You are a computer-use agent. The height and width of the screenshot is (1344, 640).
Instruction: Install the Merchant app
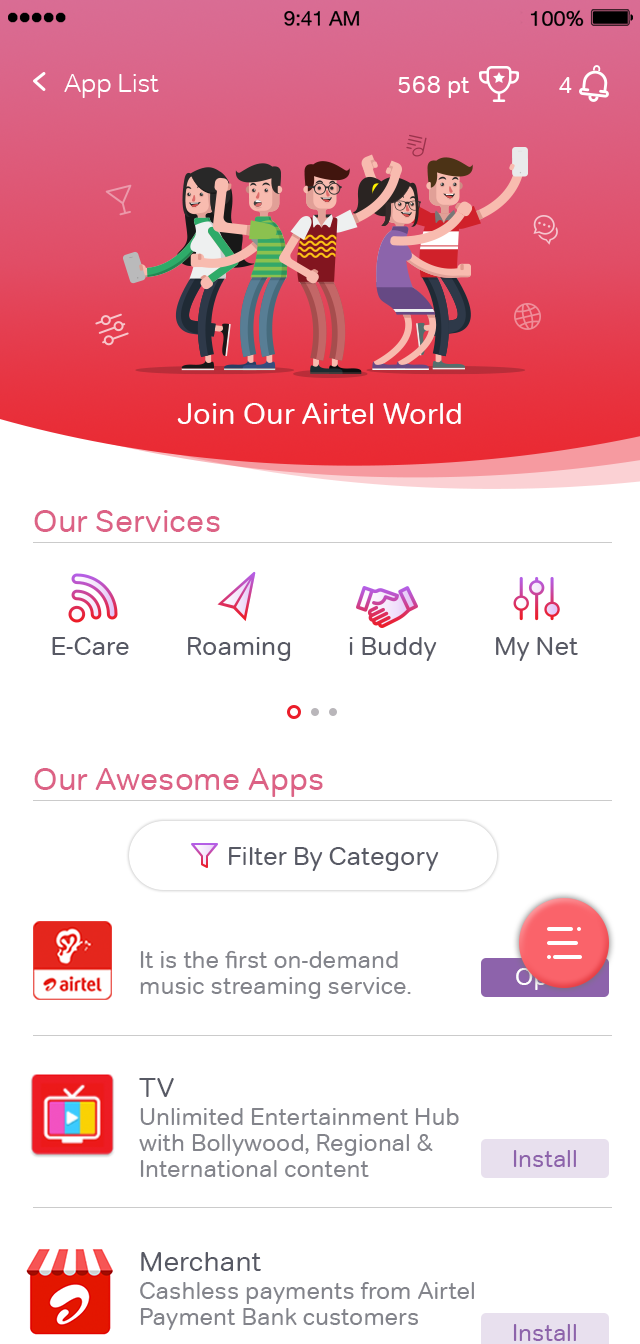[x=544, y=1331]
